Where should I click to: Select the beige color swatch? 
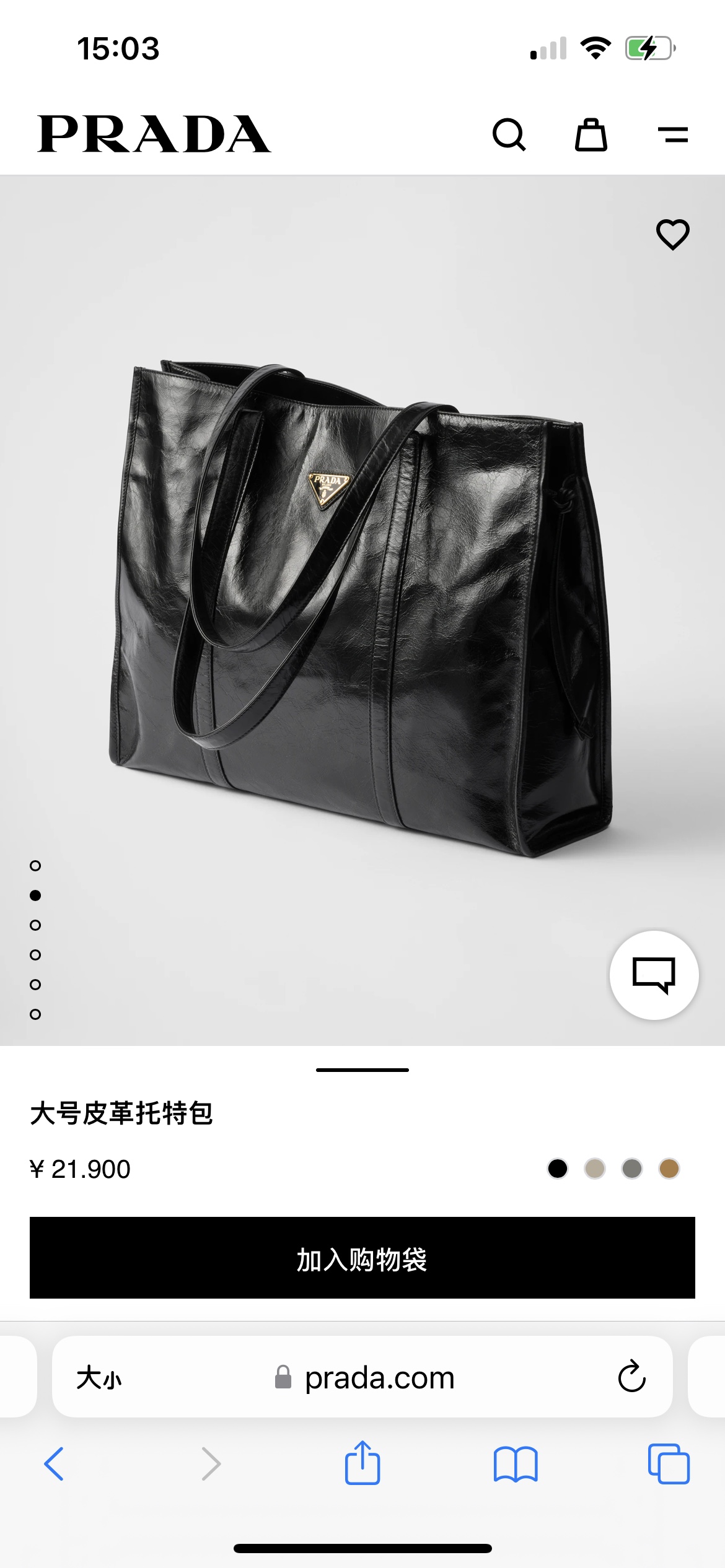[595, 1169]
